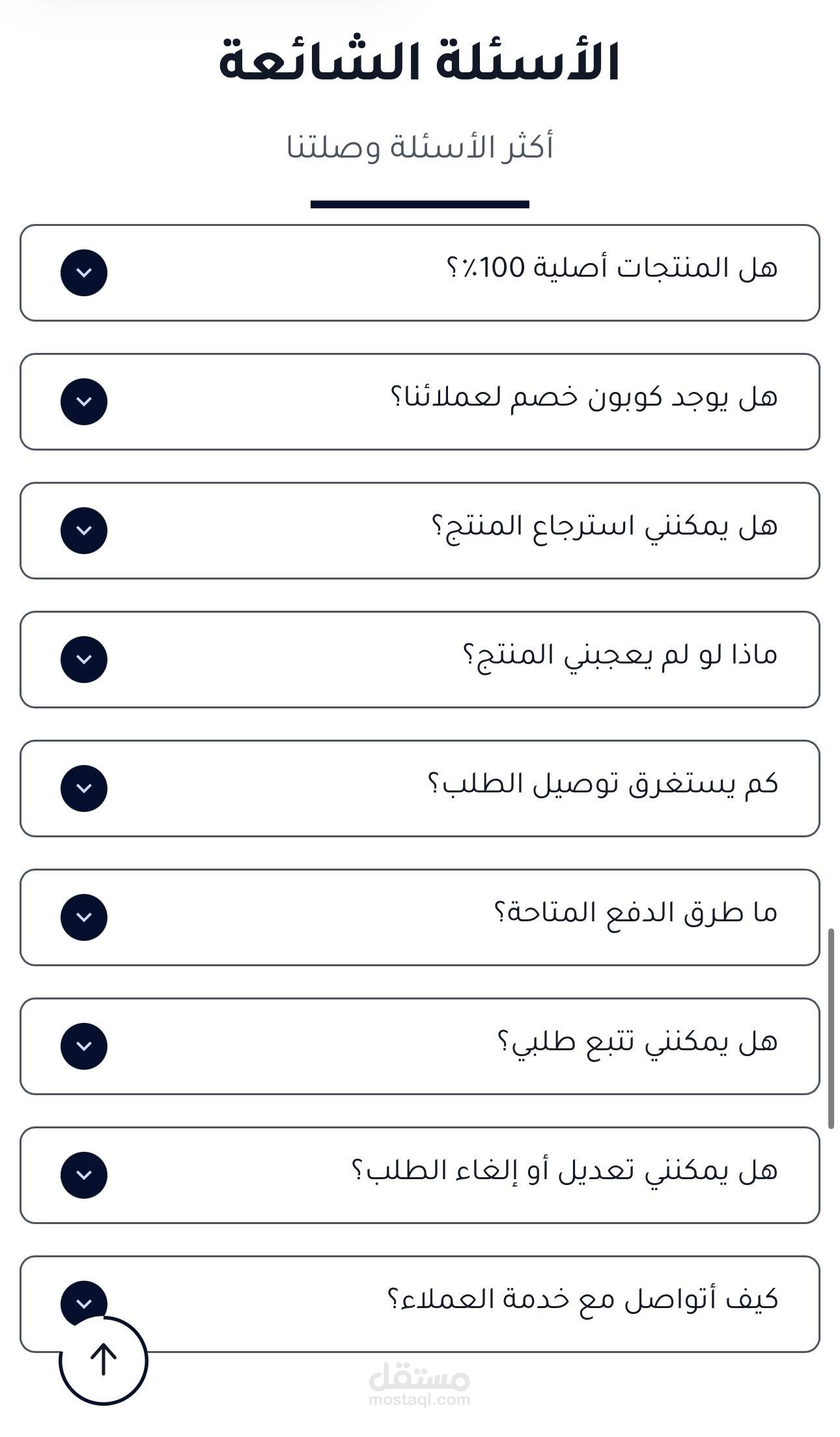Open the answer for هل يمكنني استرجاع المنتج؟
This screenshot has width=840, height=1437.
[84, 531]
